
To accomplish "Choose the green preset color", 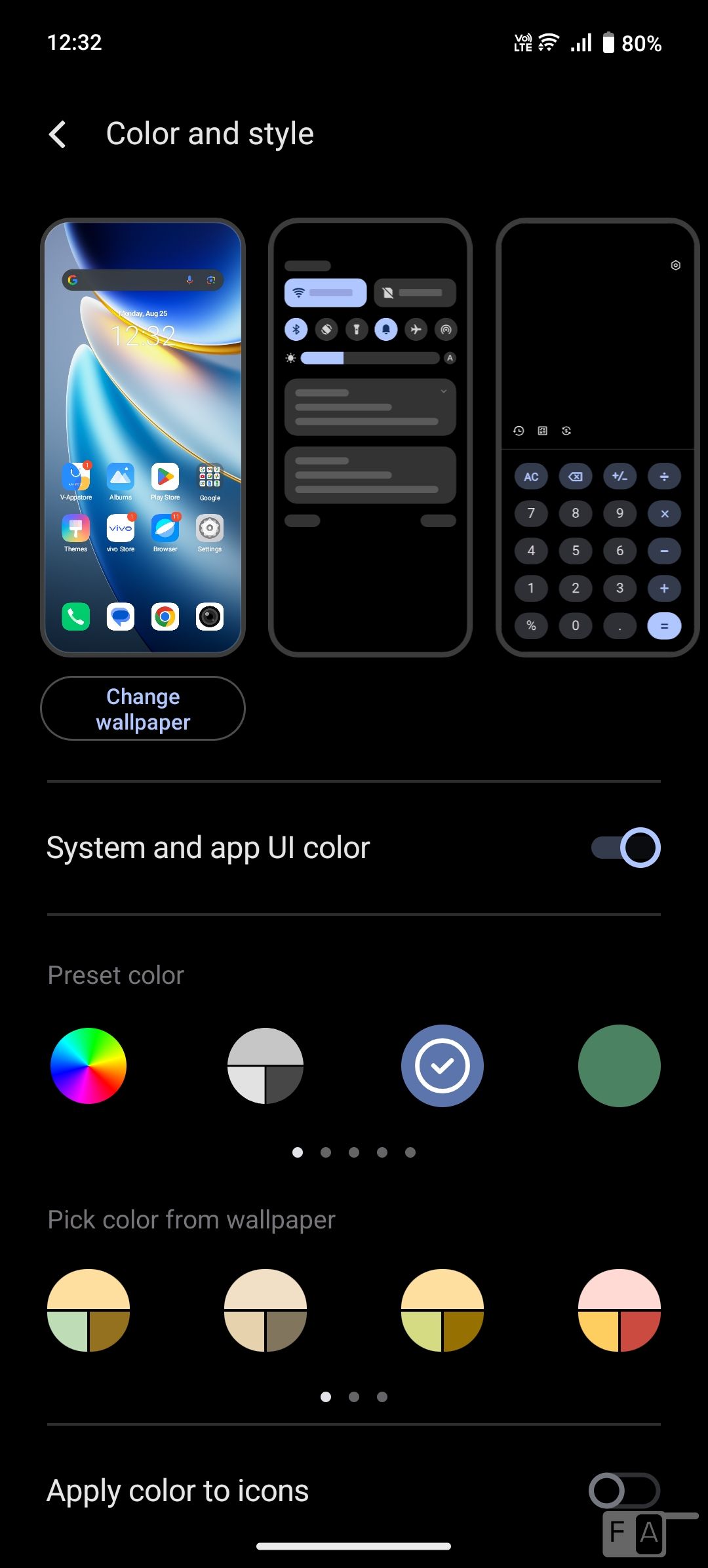I will [x=619, y=1066].
